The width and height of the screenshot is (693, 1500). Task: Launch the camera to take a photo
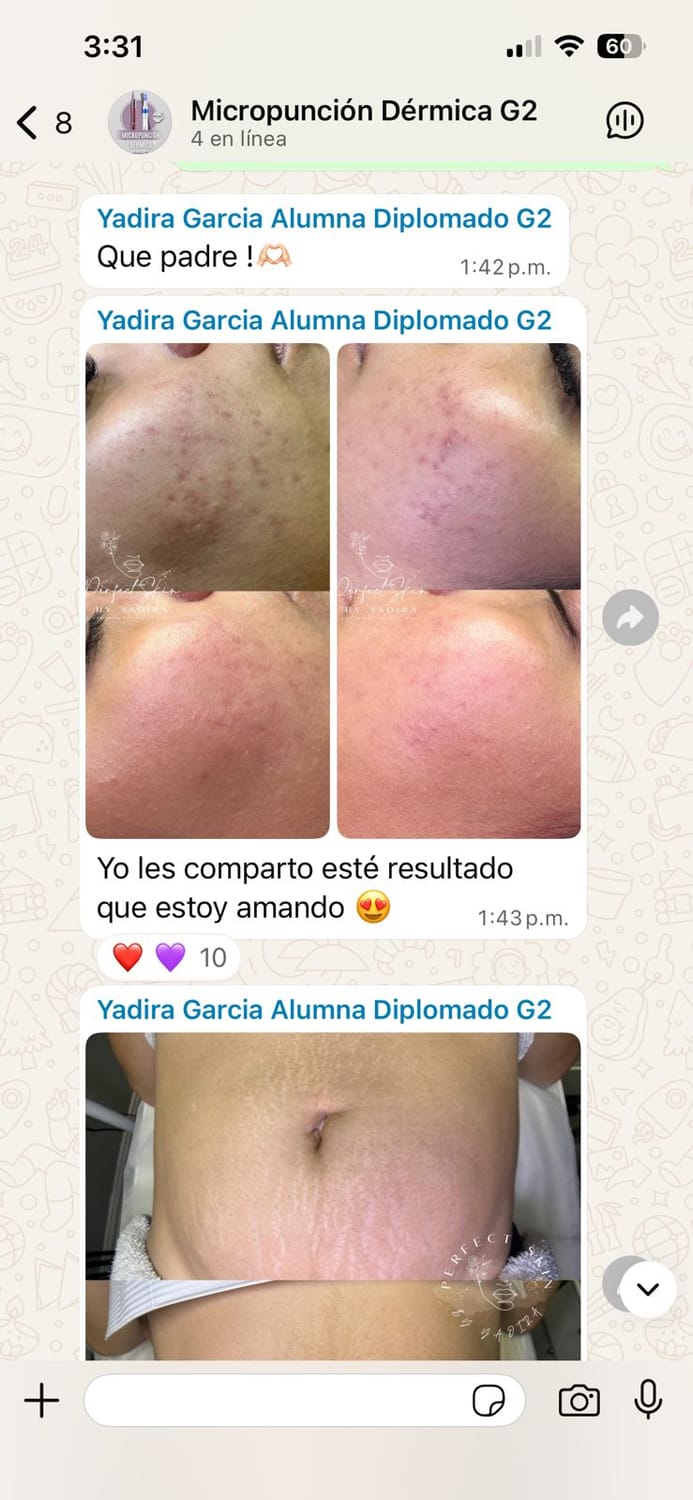point(579,1401)
